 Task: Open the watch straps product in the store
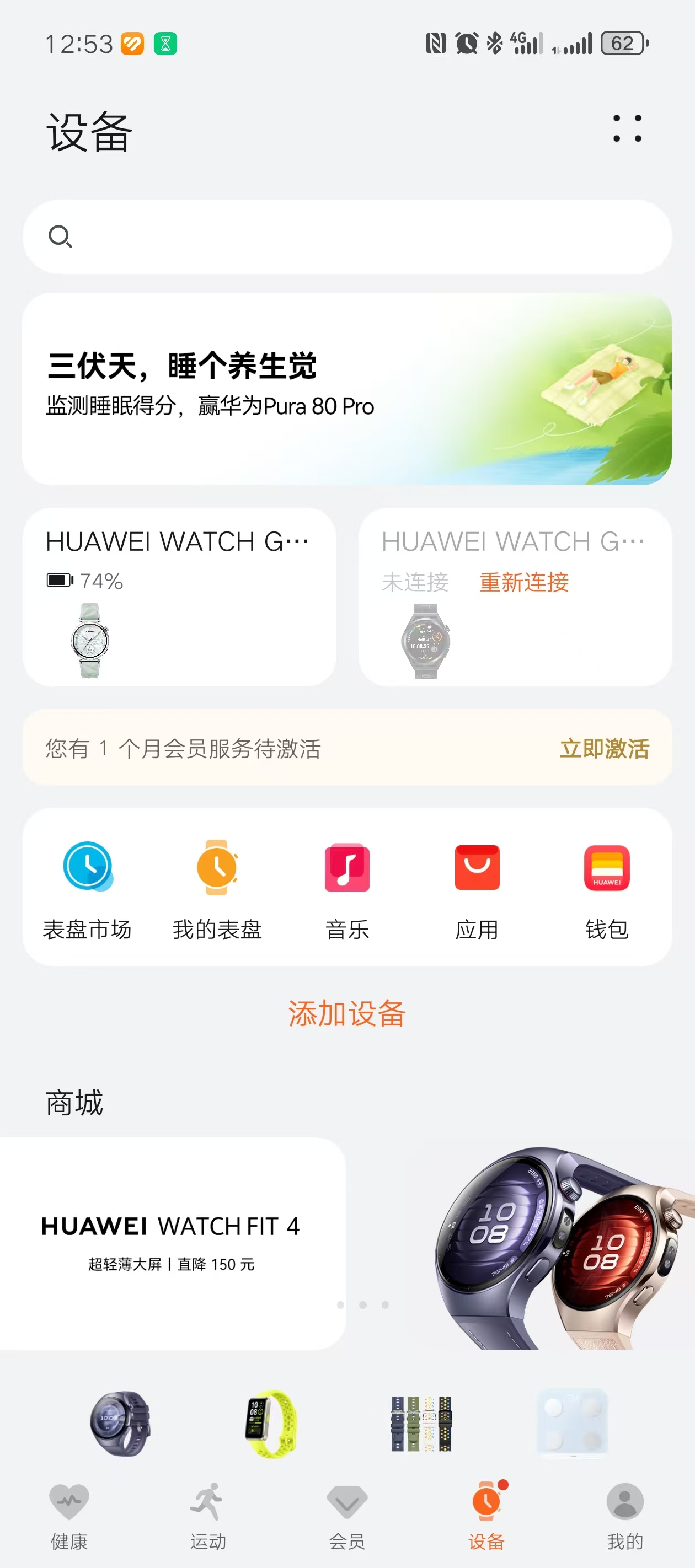coord(421,1424)
